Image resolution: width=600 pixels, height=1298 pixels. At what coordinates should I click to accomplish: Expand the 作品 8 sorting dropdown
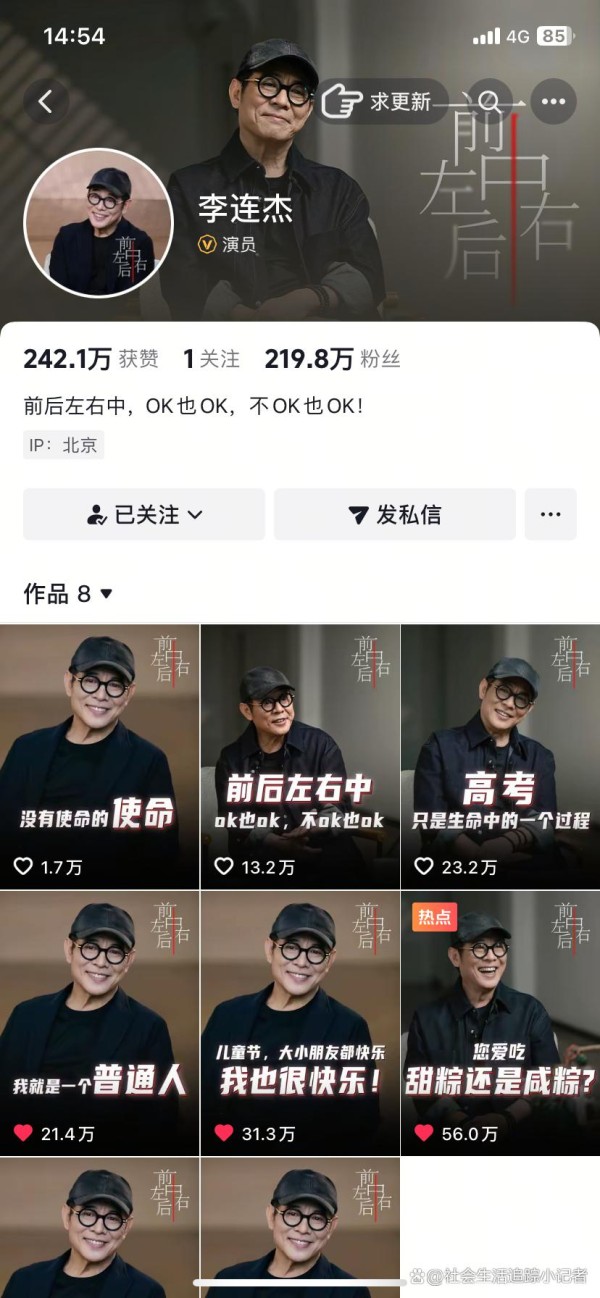pos(68,594)
